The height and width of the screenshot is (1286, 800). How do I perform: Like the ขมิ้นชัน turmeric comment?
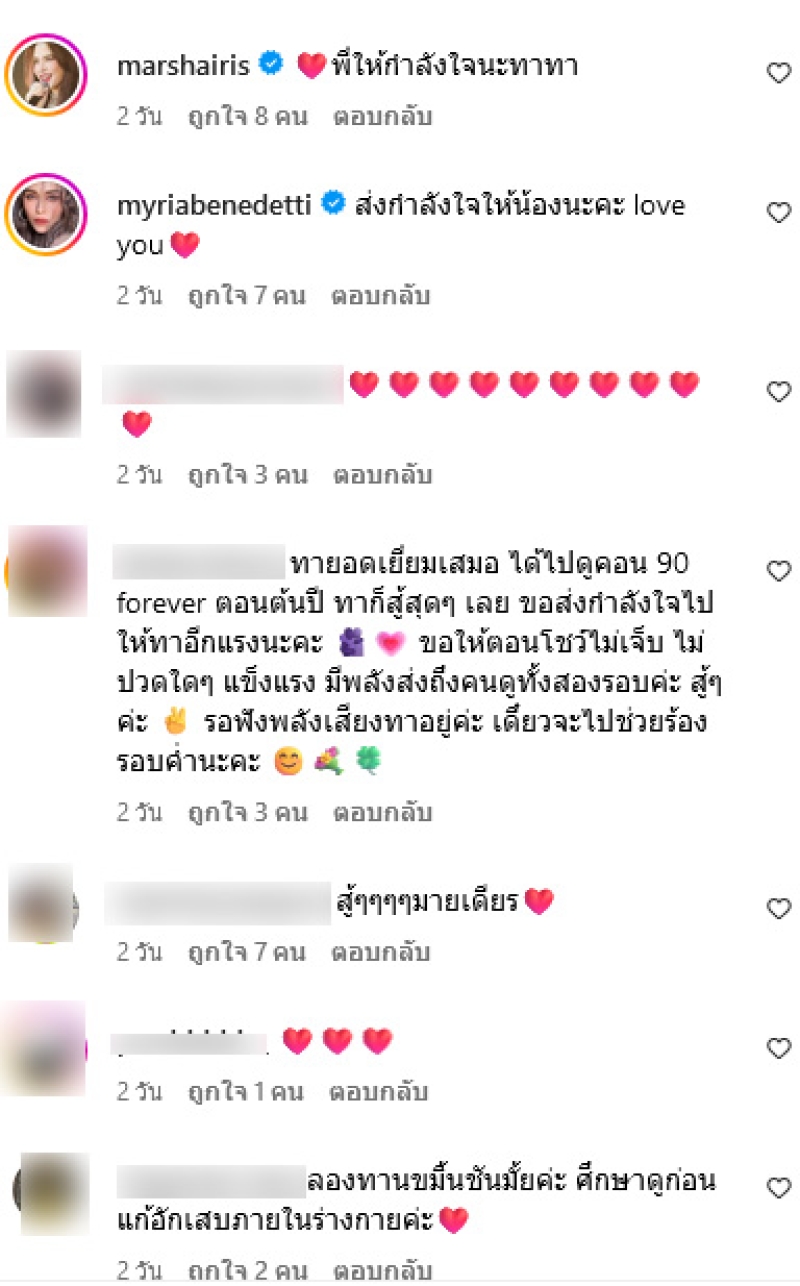coord(778,1188)
